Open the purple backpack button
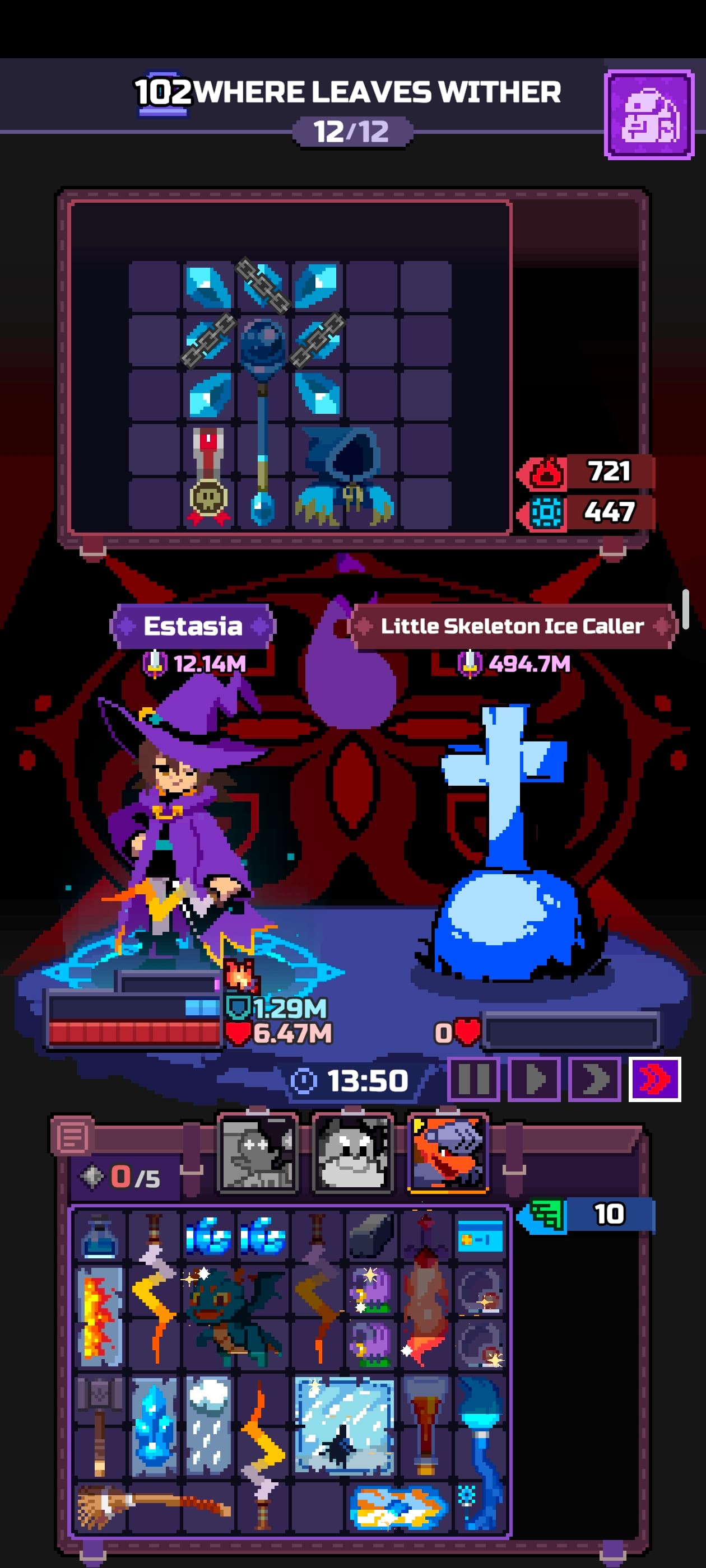This screenshot has height=1568, width=706. [649, 114]
